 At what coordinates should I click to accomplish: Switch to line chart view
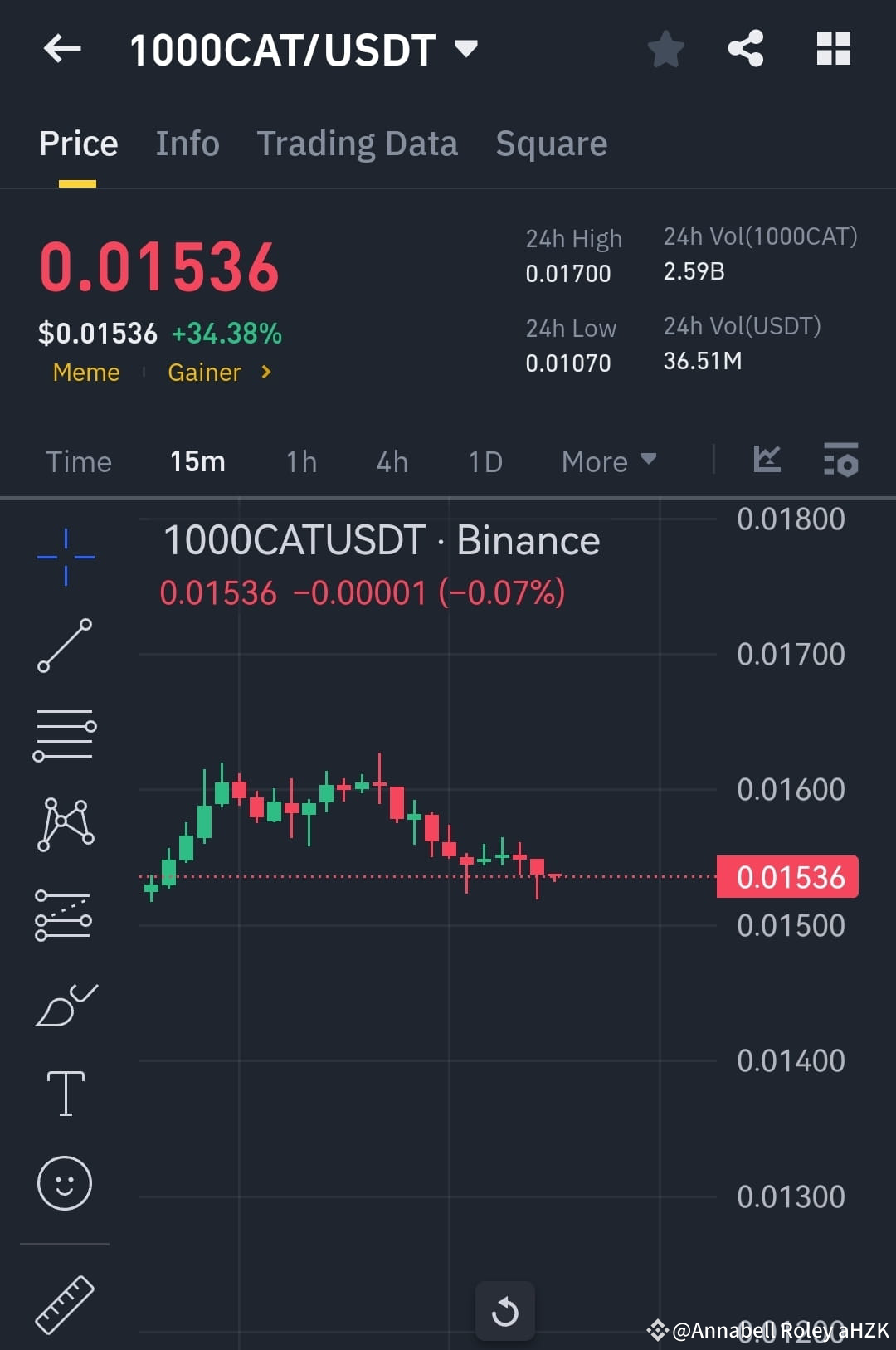click(x=767, y=459)
